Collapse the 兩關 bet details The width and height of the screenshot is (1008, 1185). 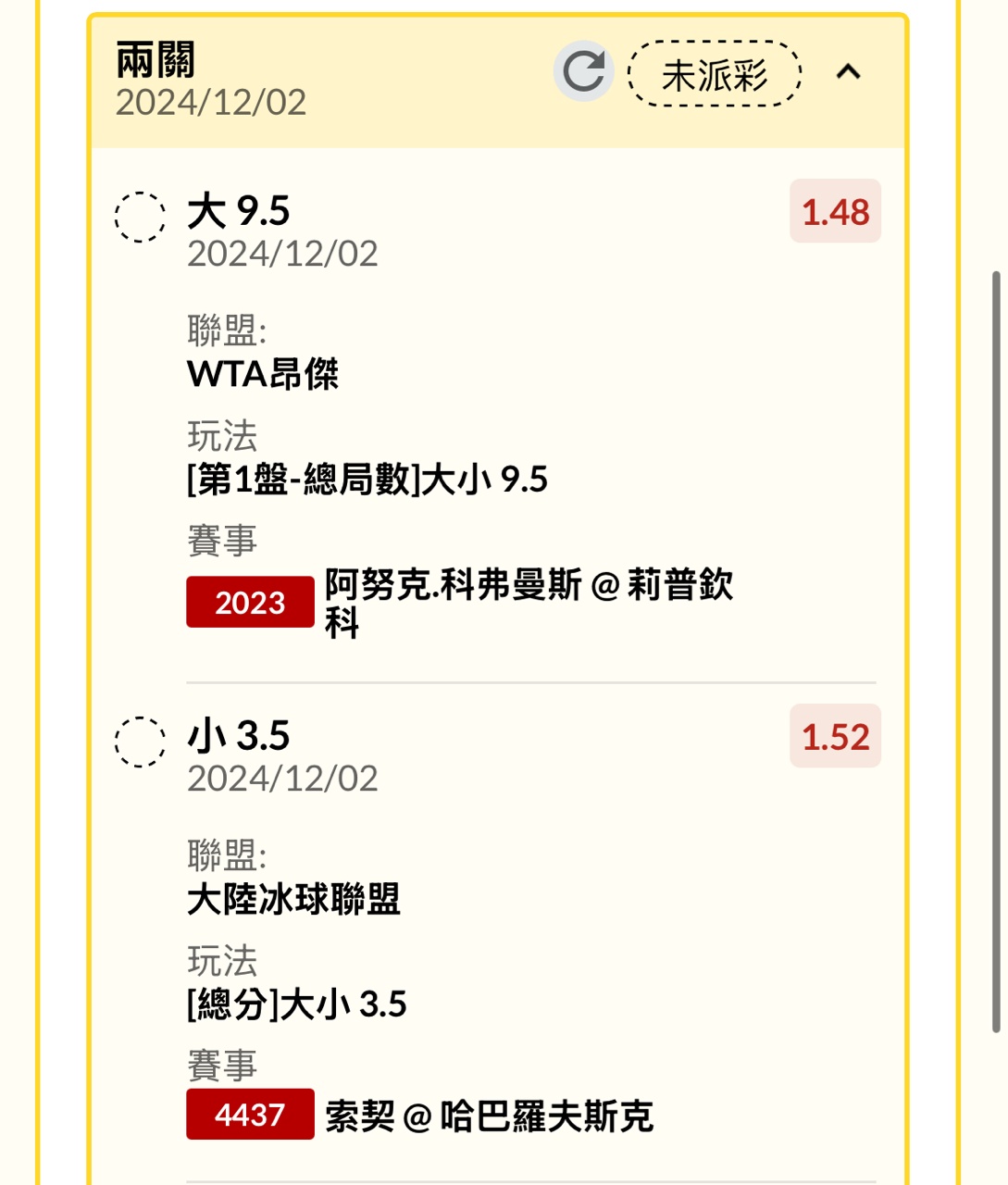tap(848, 72)
